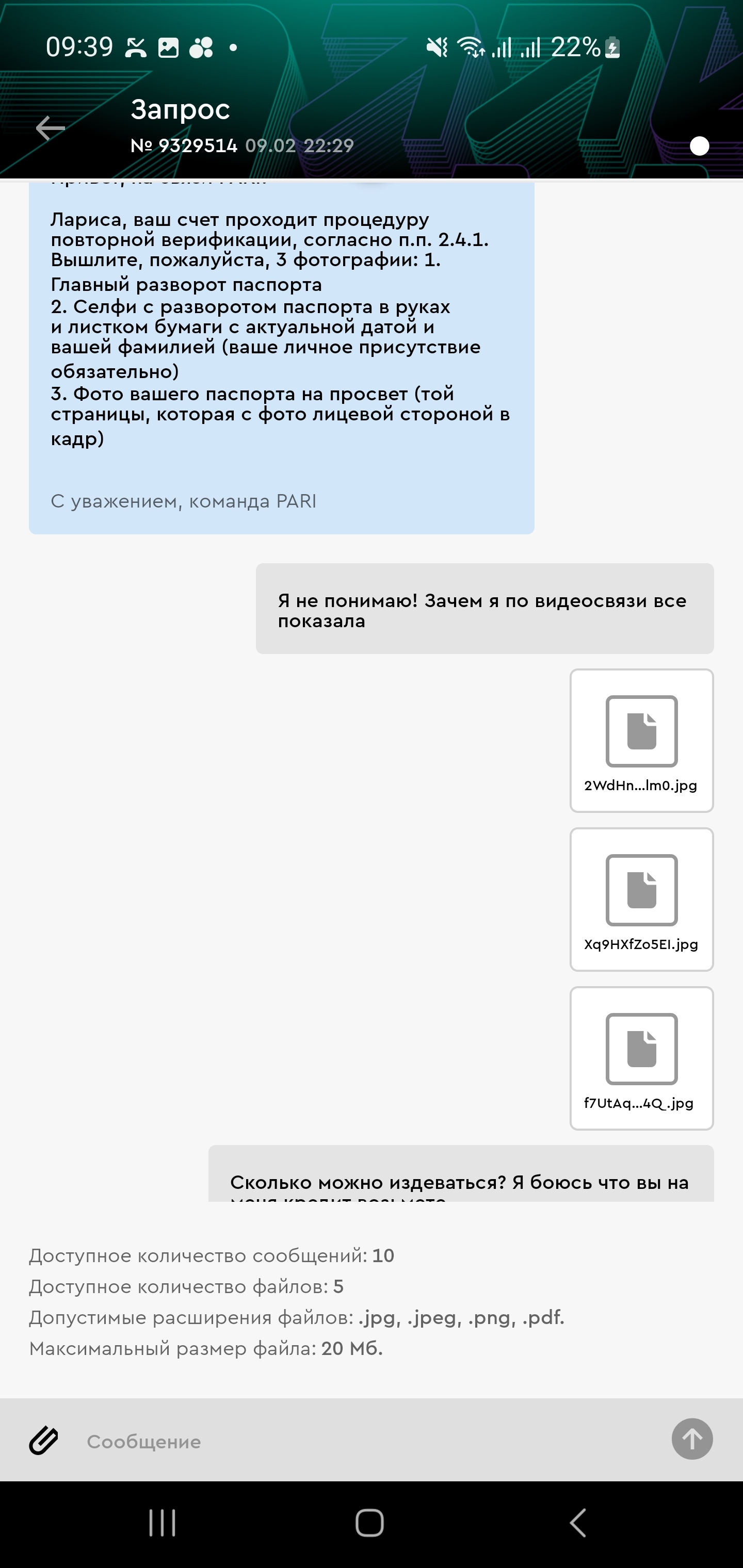Open attached file Xq9HXfZo5EI.jpg

coord(641,899)
